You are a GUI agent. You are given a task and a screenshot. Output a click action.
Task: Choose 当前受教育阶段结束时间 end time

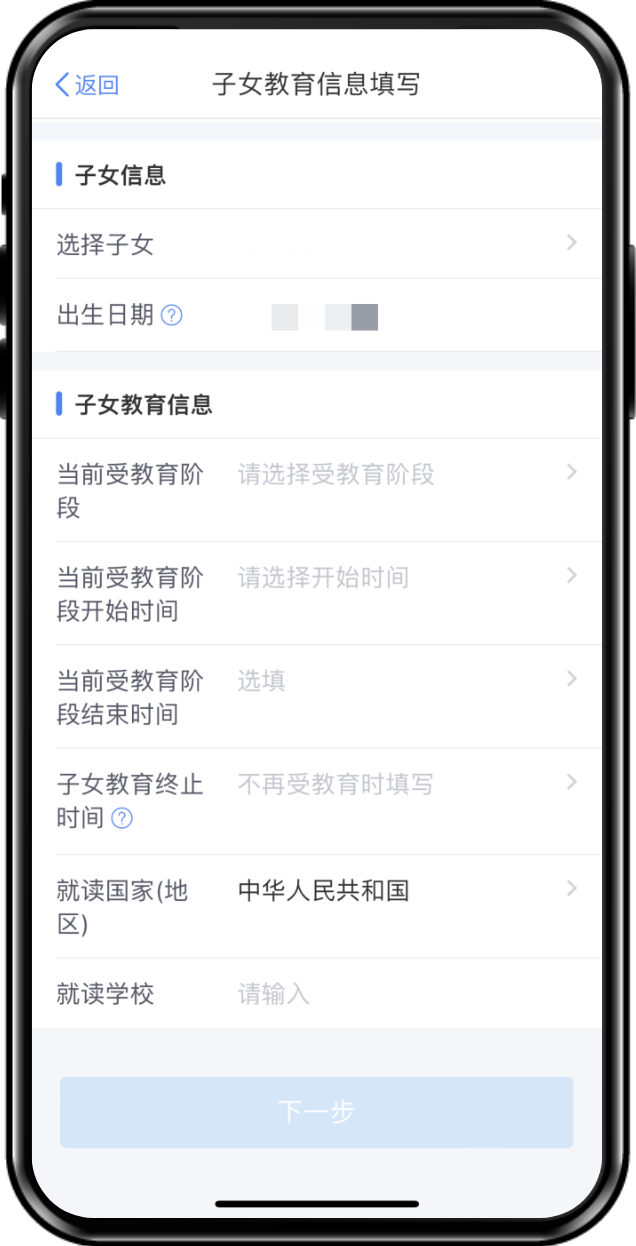coord(317,697)
